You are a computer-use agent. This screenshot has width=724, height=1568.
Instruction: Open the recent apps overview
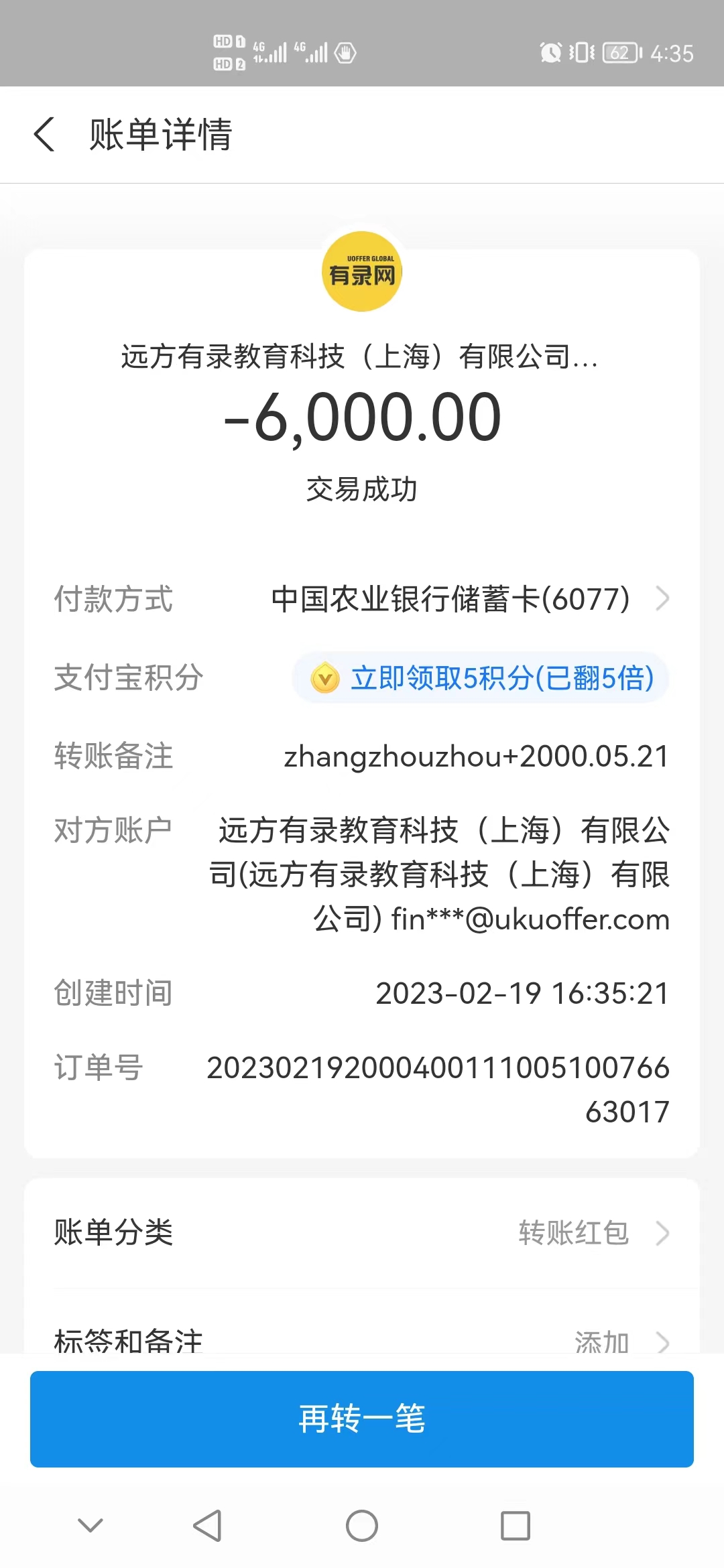click(516, 1526)
